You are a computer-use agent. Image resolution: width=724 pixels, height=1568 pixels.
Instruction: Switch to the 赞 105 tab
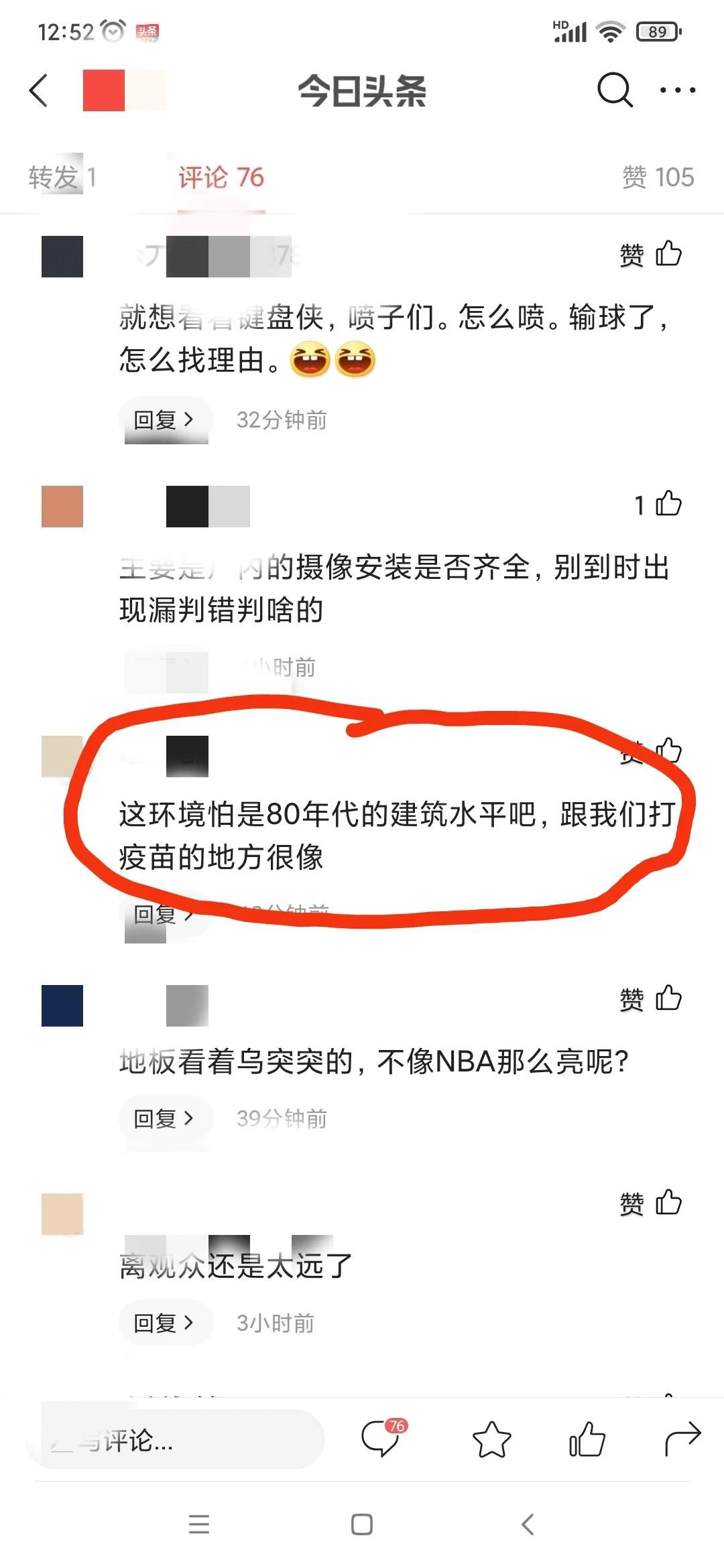[x=658, y=178]
